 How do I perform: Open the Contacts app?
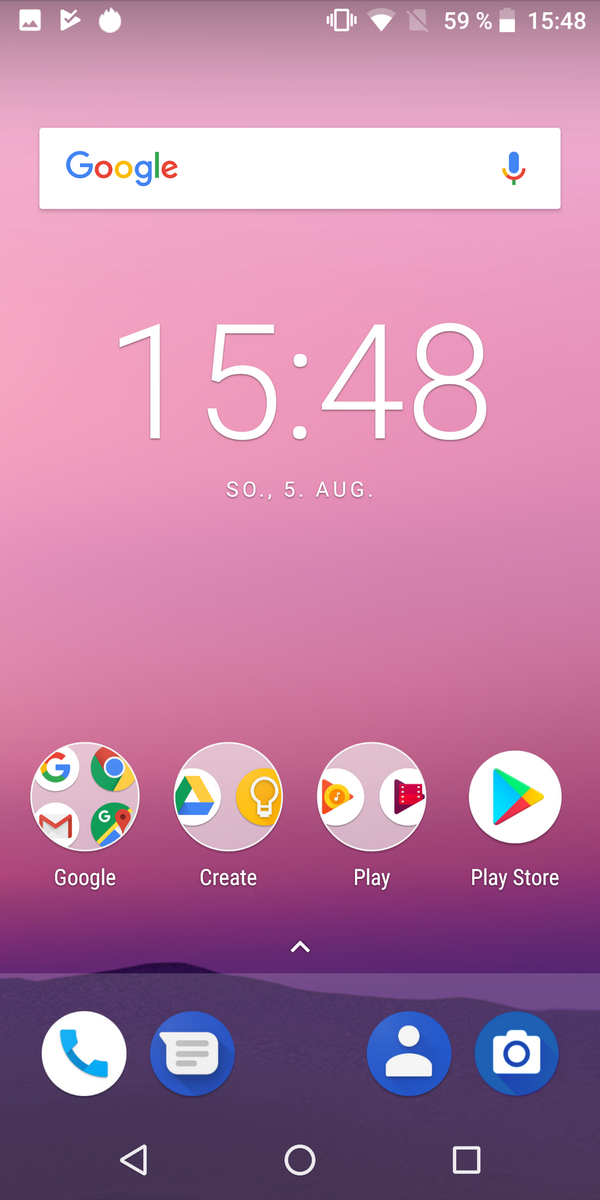click(408, 1053)
